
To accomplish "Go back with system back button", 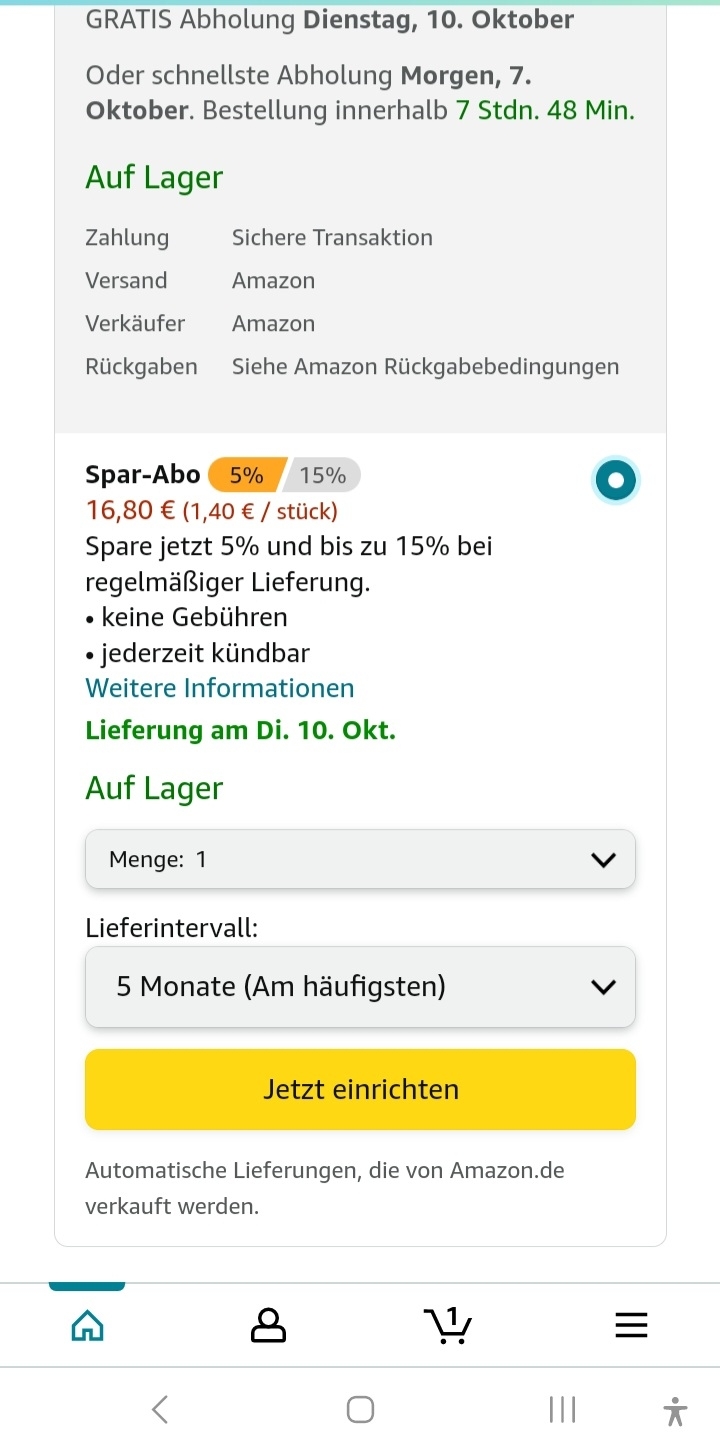I will coord(160,1410).
